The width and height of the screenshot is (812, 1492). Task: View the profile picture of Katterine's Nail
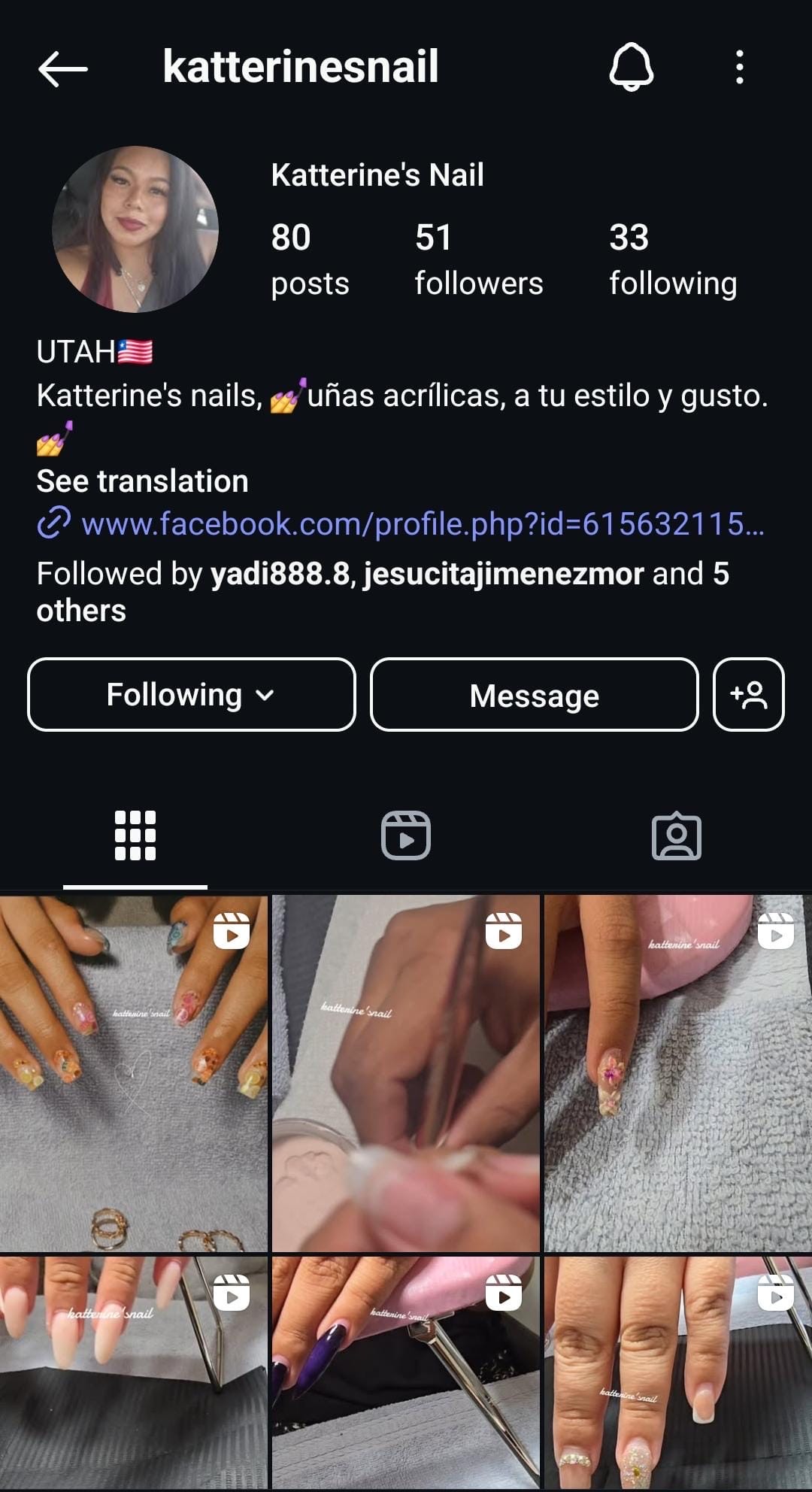tap(135, 229)
